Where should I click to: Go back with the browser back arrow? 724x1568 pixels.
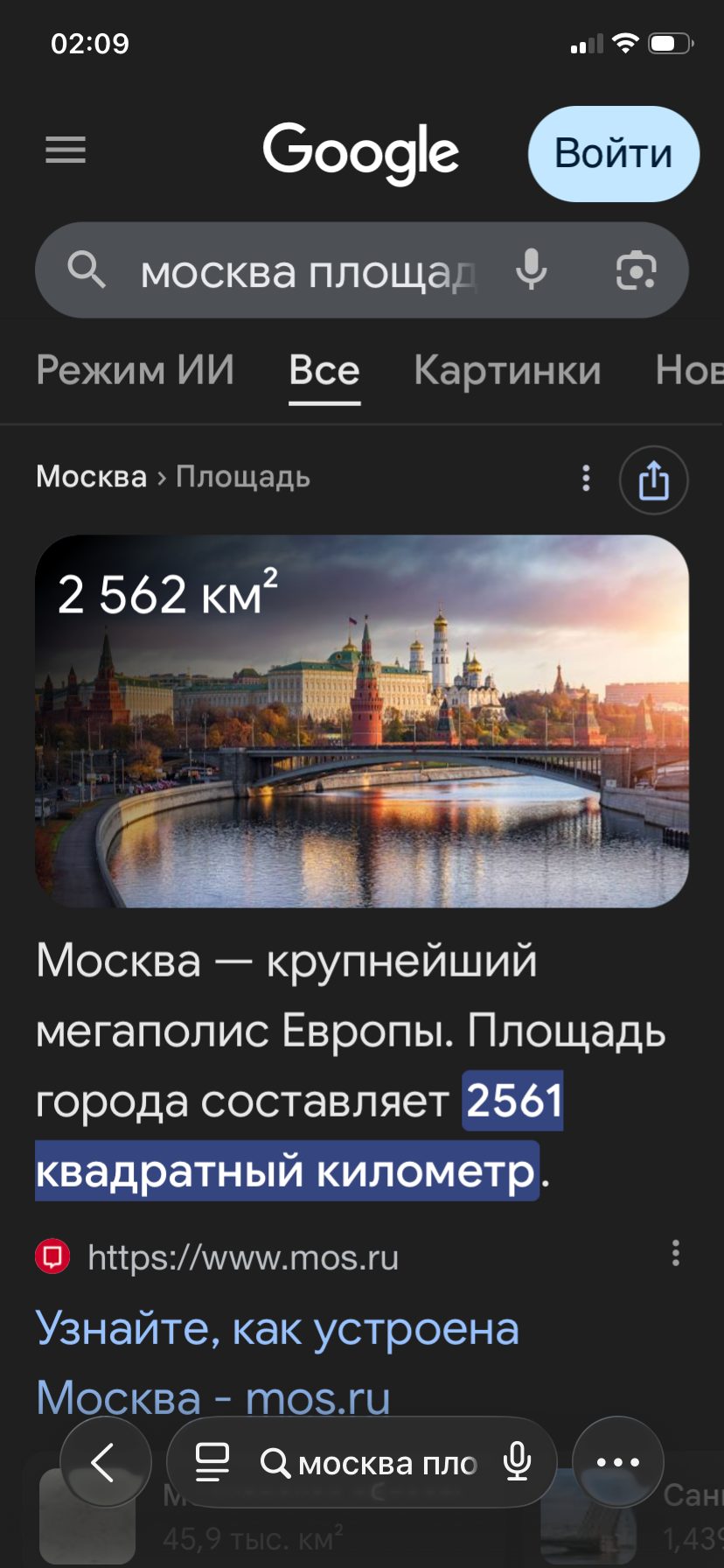(105, 1462)
